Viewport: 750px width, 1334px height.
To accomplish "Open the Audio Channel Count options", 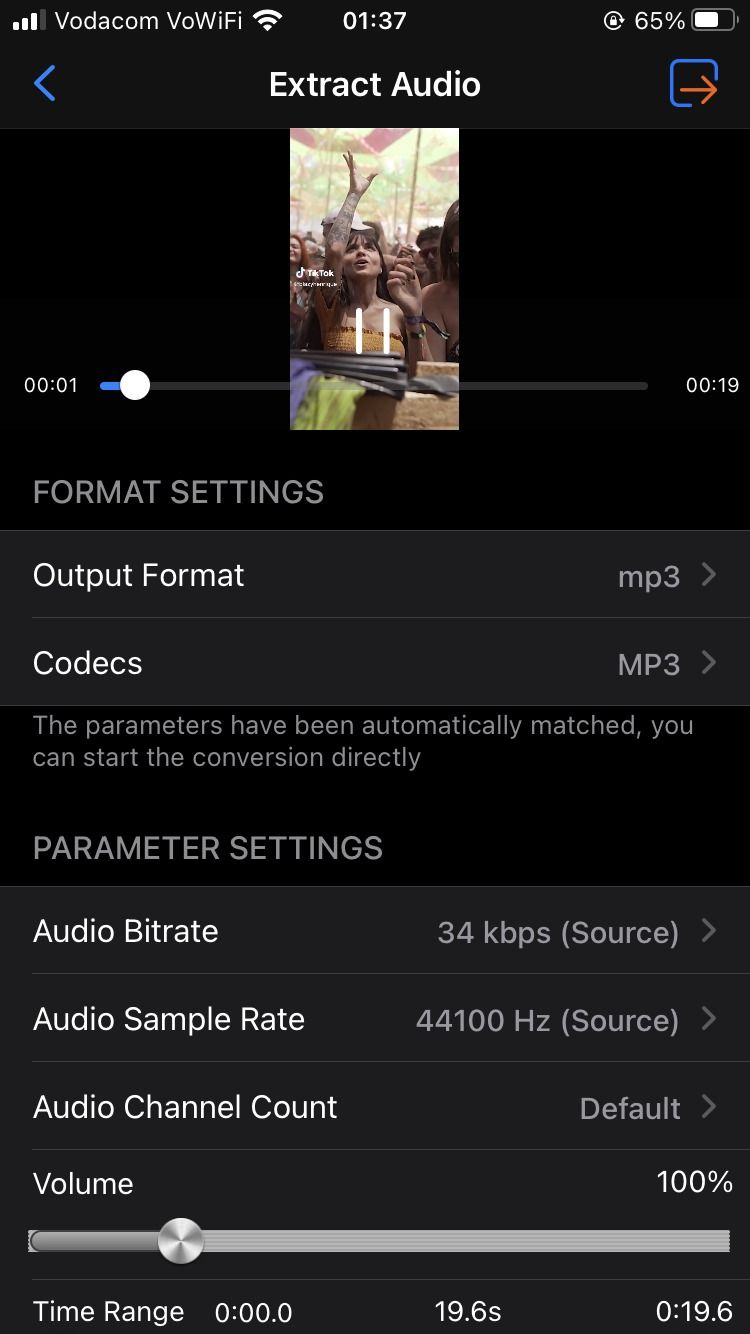I will [x=375, y=1107].
